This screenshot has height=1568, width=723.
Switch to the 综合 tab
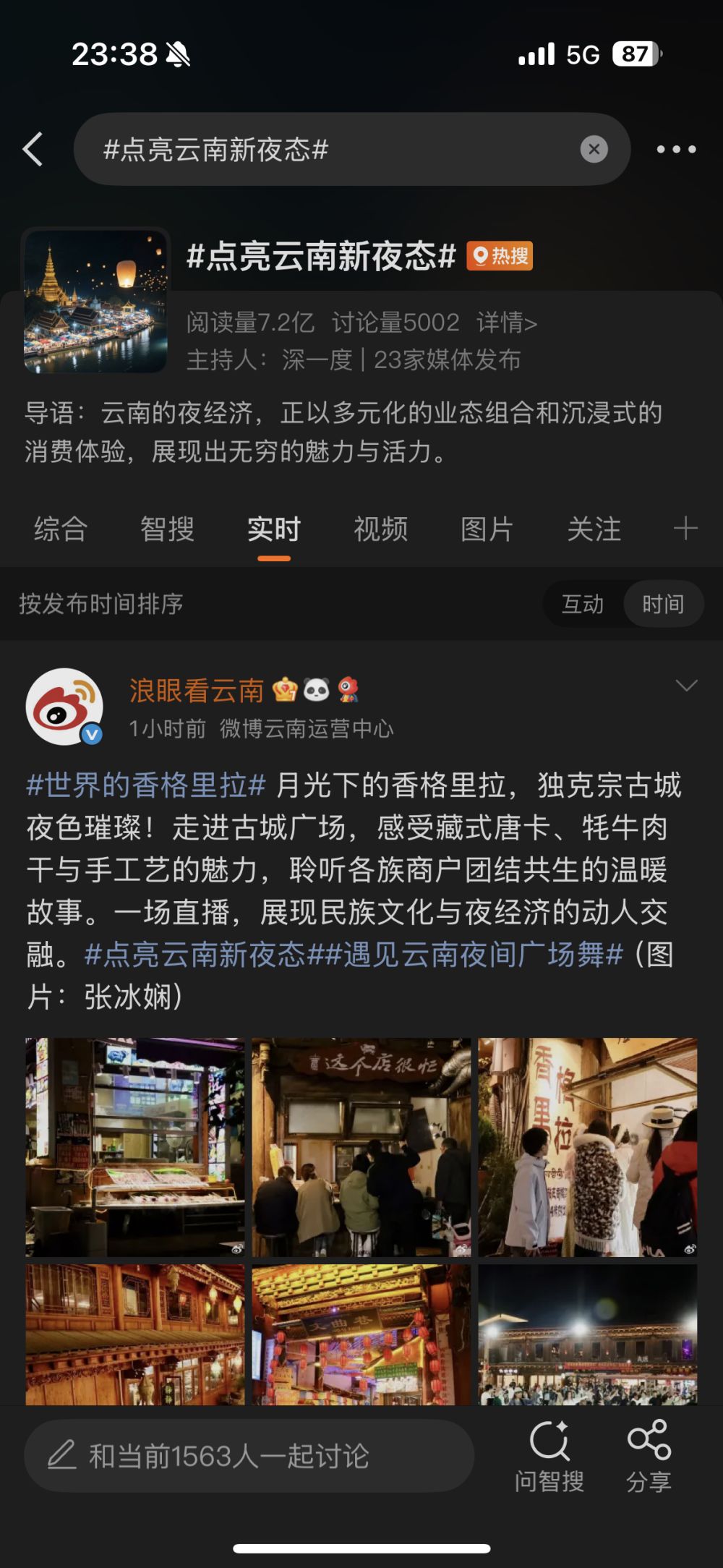tap(61, 529)
